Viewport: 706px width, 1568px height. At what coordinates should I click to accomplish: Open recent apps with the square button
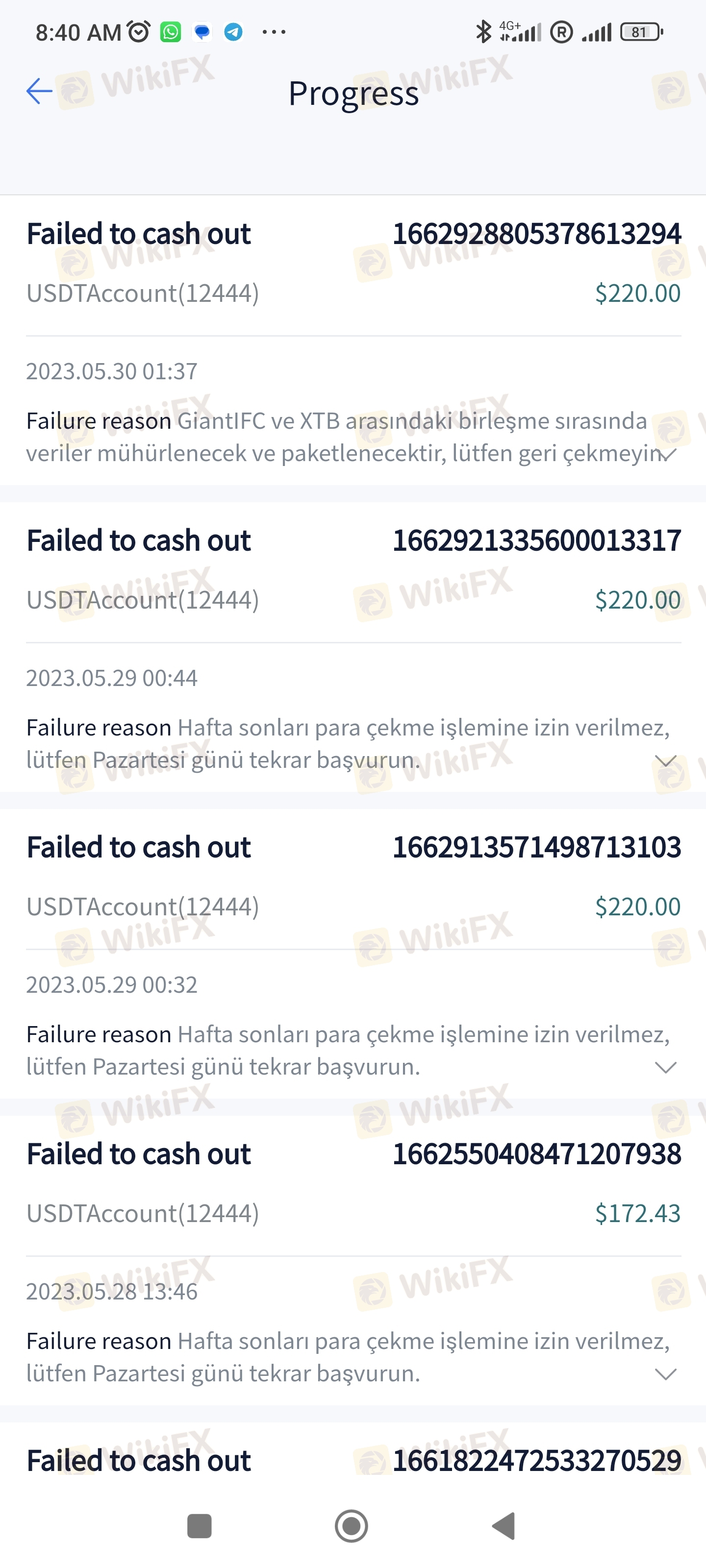tap(199, 1526)
